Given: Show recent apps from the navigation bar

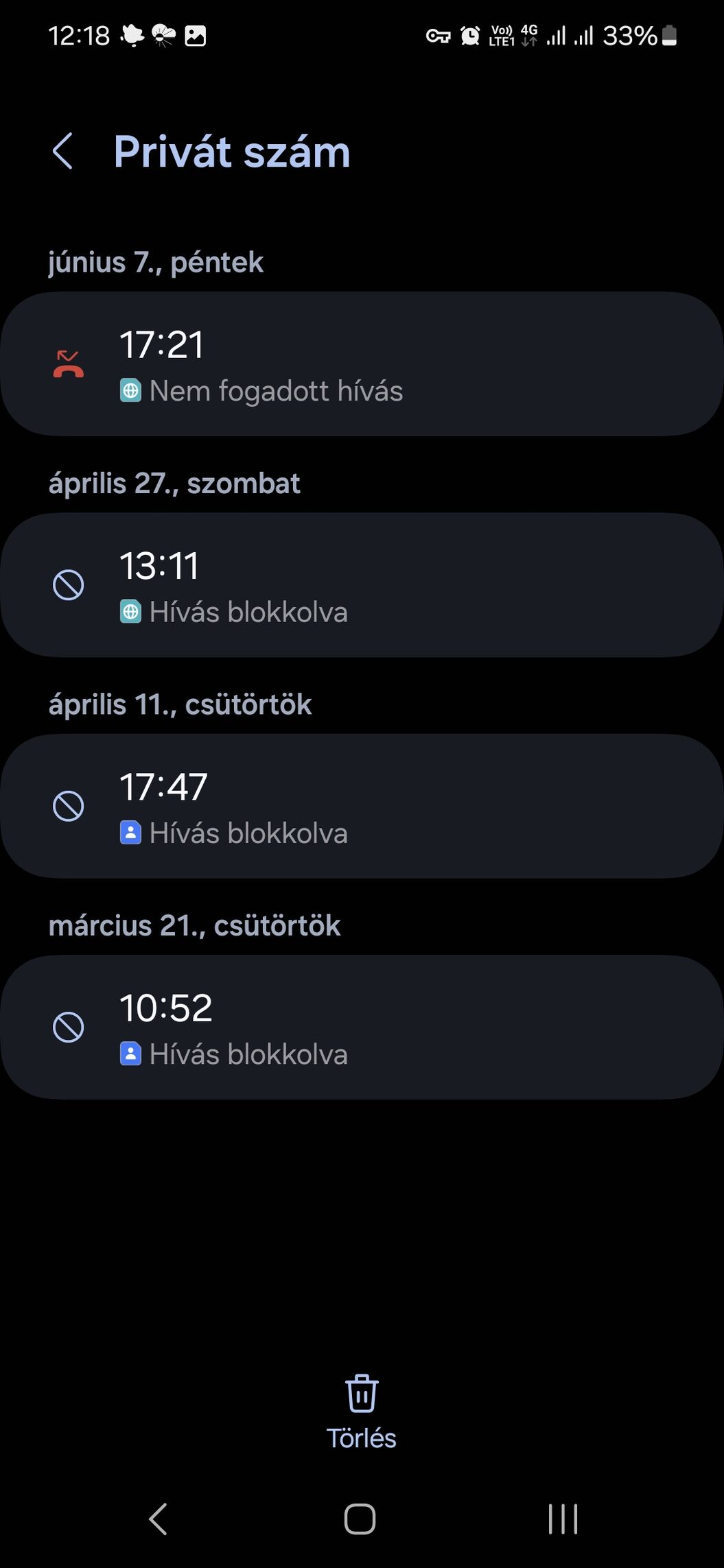Looking at the screenshot, I should 563,1519.
